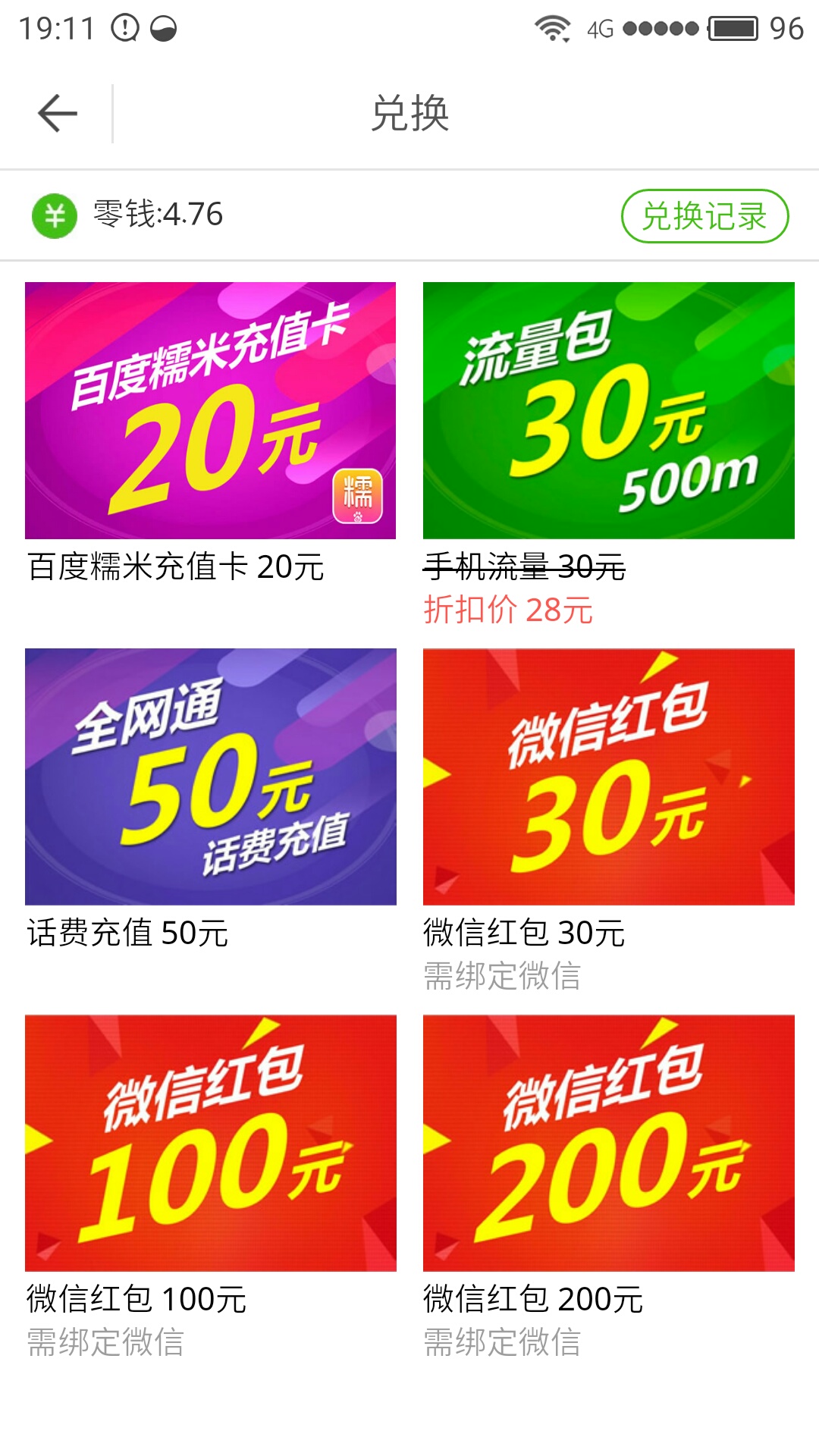Tap the 微信红包 200元 card
The image size is (819, 1456).
[x=608, y=1143]
